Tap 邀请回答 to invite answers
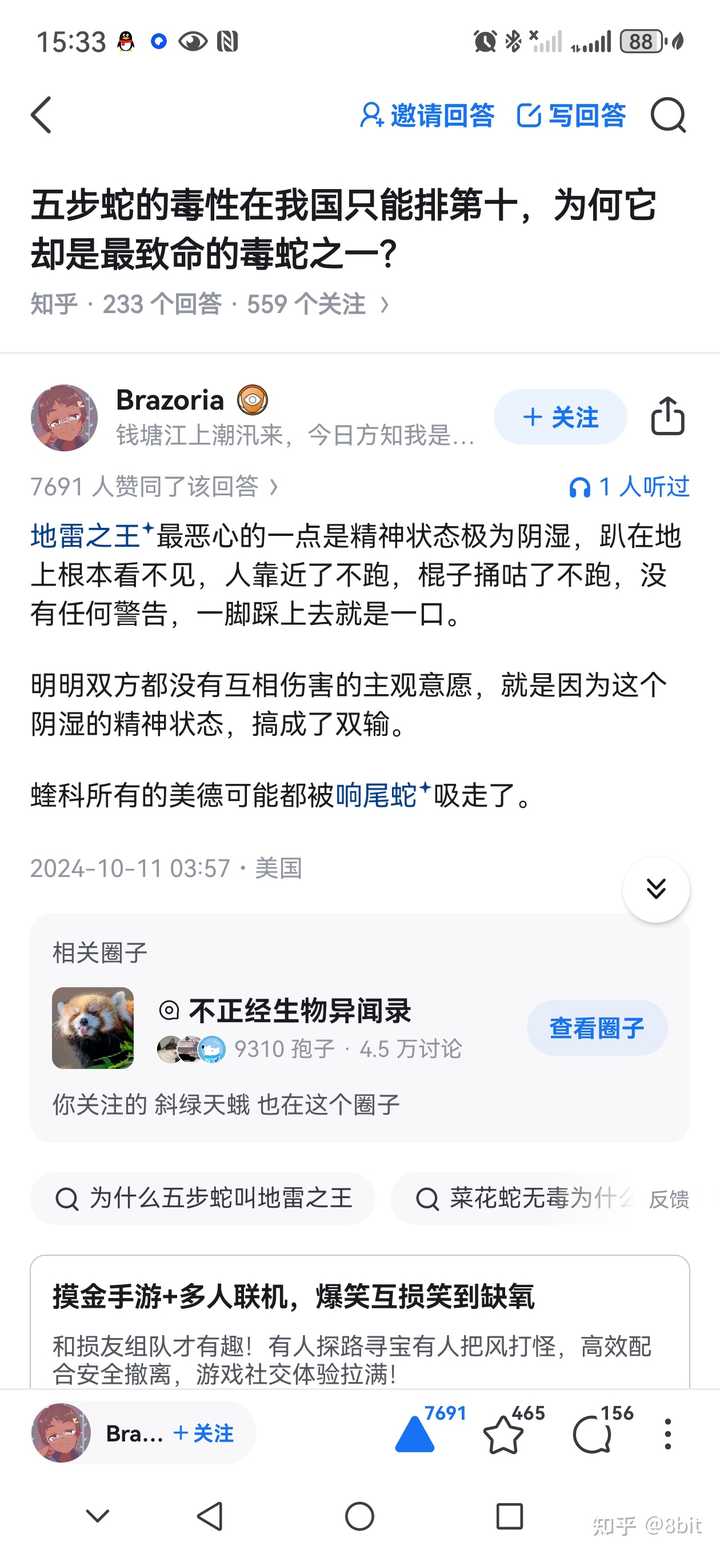The width and height of the screenshot is (720, 1554). (x=427, y=116)
